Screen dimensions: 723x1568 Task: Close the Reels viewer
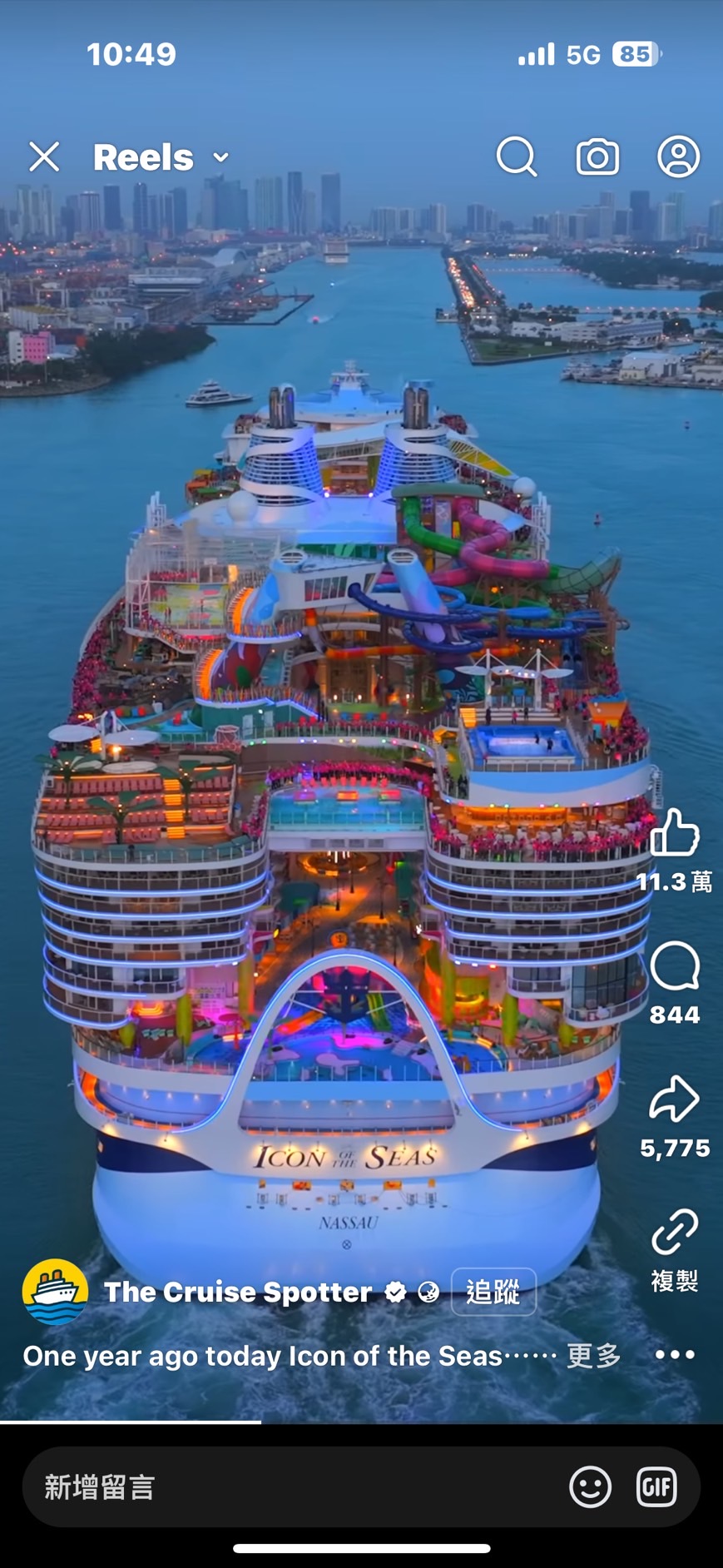[x=44, y=156]
